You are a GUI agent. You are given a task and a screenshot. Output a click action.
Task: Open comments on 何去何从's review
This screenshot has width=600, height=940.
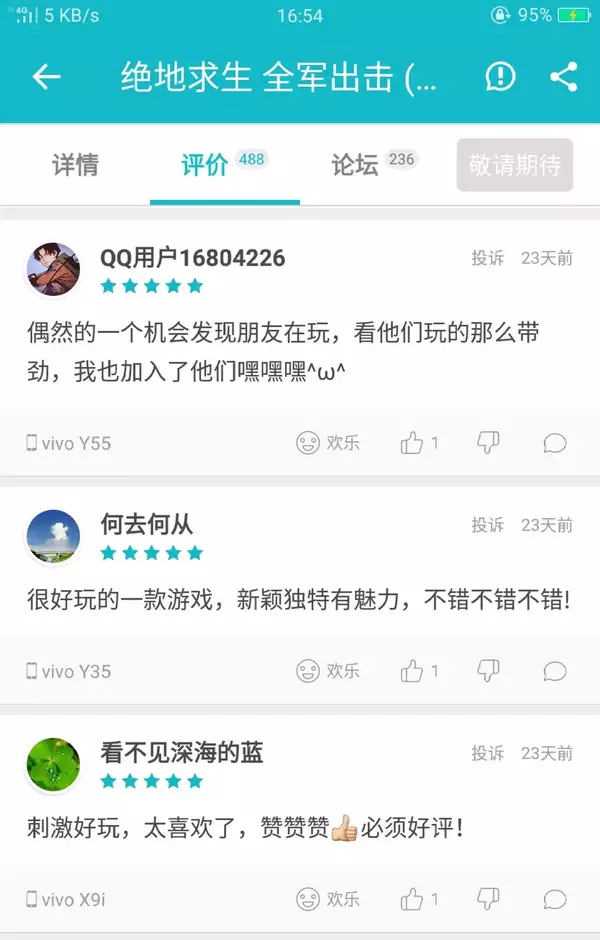554,671
